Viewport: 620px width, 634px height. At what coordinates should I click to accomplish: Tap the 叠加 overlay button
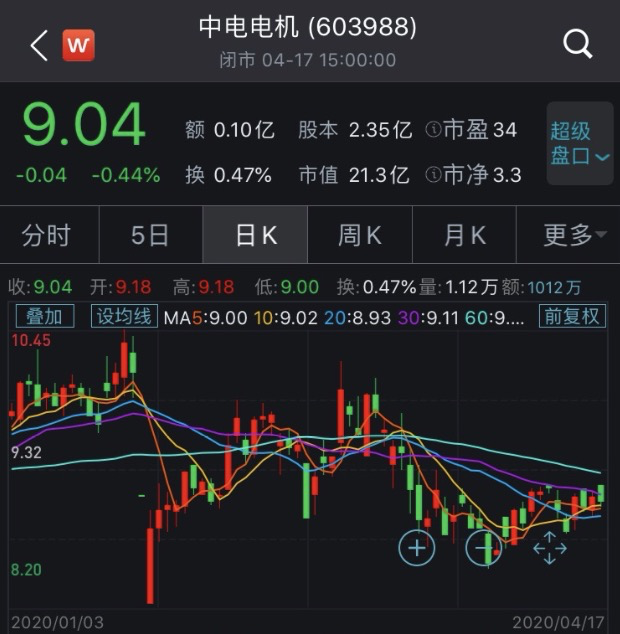44,317
